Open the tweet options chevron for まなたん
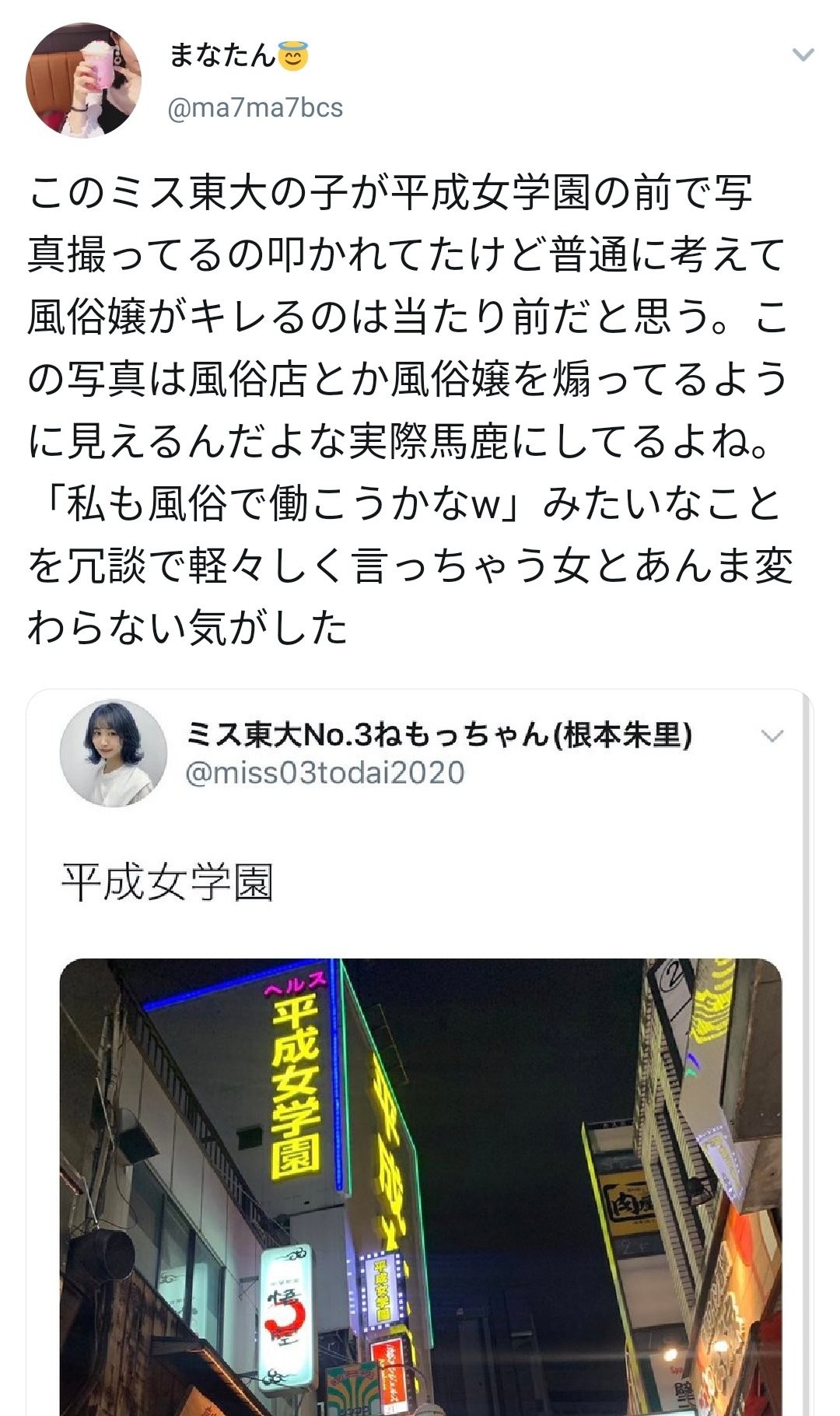This screenshot has height=1416, width=840. click(x=802, y=55)
